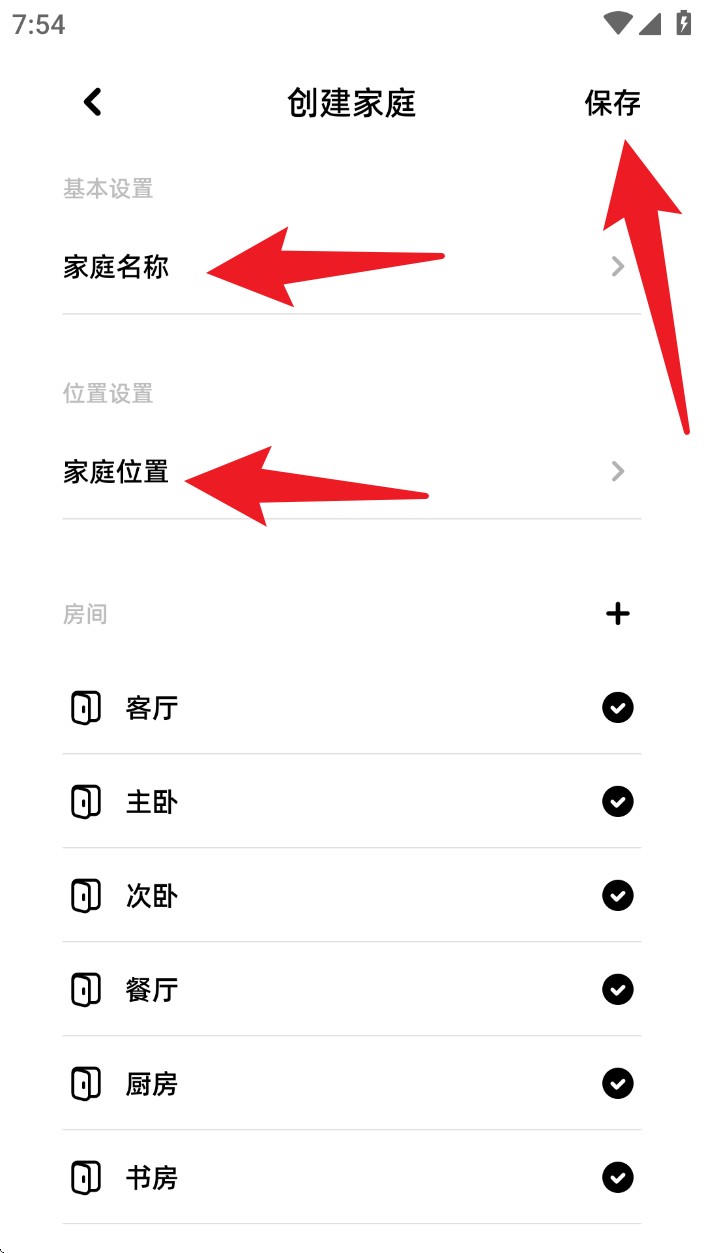Viewport: 704px width, 1253px height.
Task: Uncheck the 客厅 room
Action: (x=618, y=708)
